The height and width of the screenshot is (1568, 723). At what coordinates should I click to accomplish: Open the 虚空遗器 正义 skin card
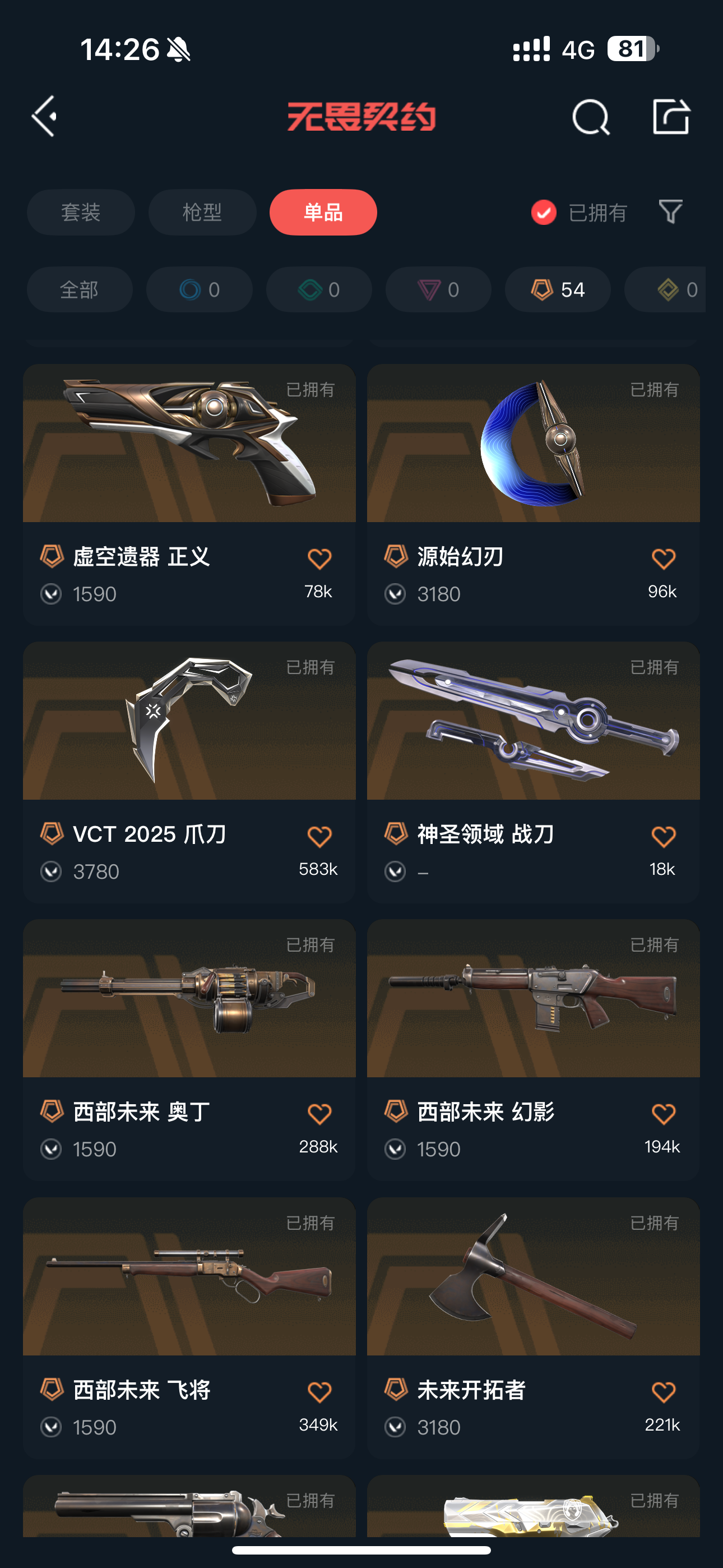click(189, 444)
